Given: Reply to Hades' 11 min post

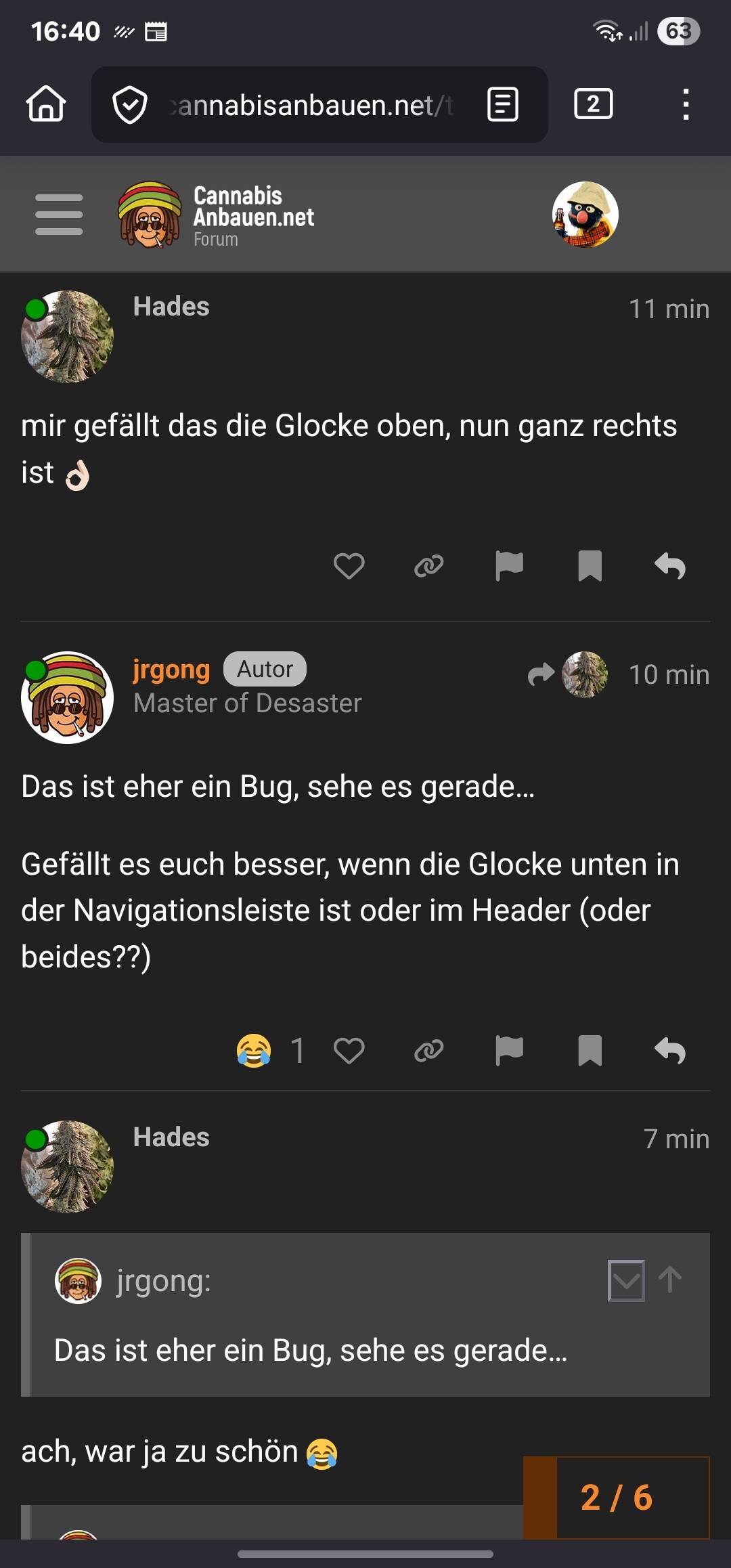Looking at the screenshot, I should click(670, 566).
